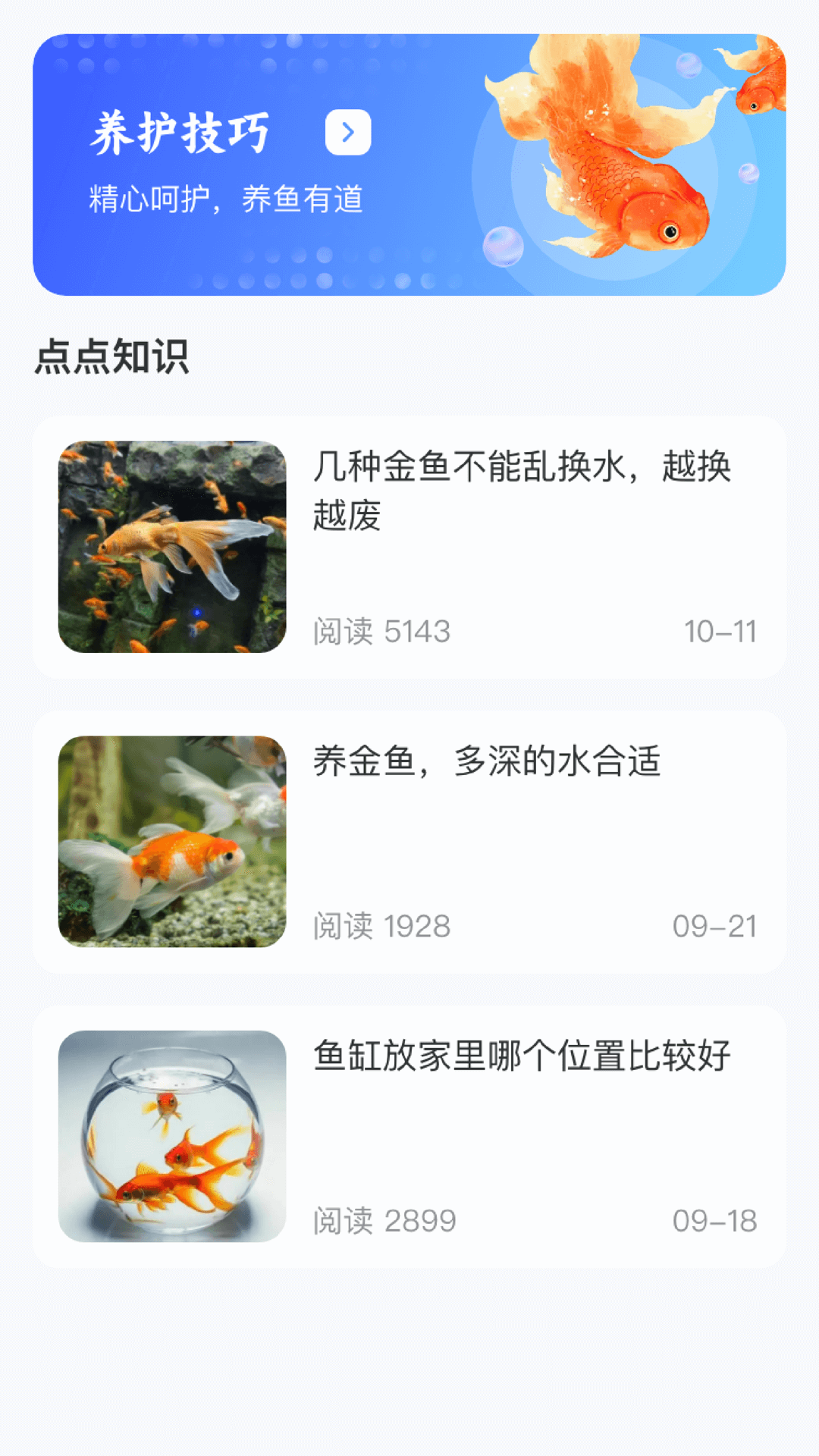Tap the first knowledge card
The width and height of the screenshot is (819, 1456).
coord(409,546)
